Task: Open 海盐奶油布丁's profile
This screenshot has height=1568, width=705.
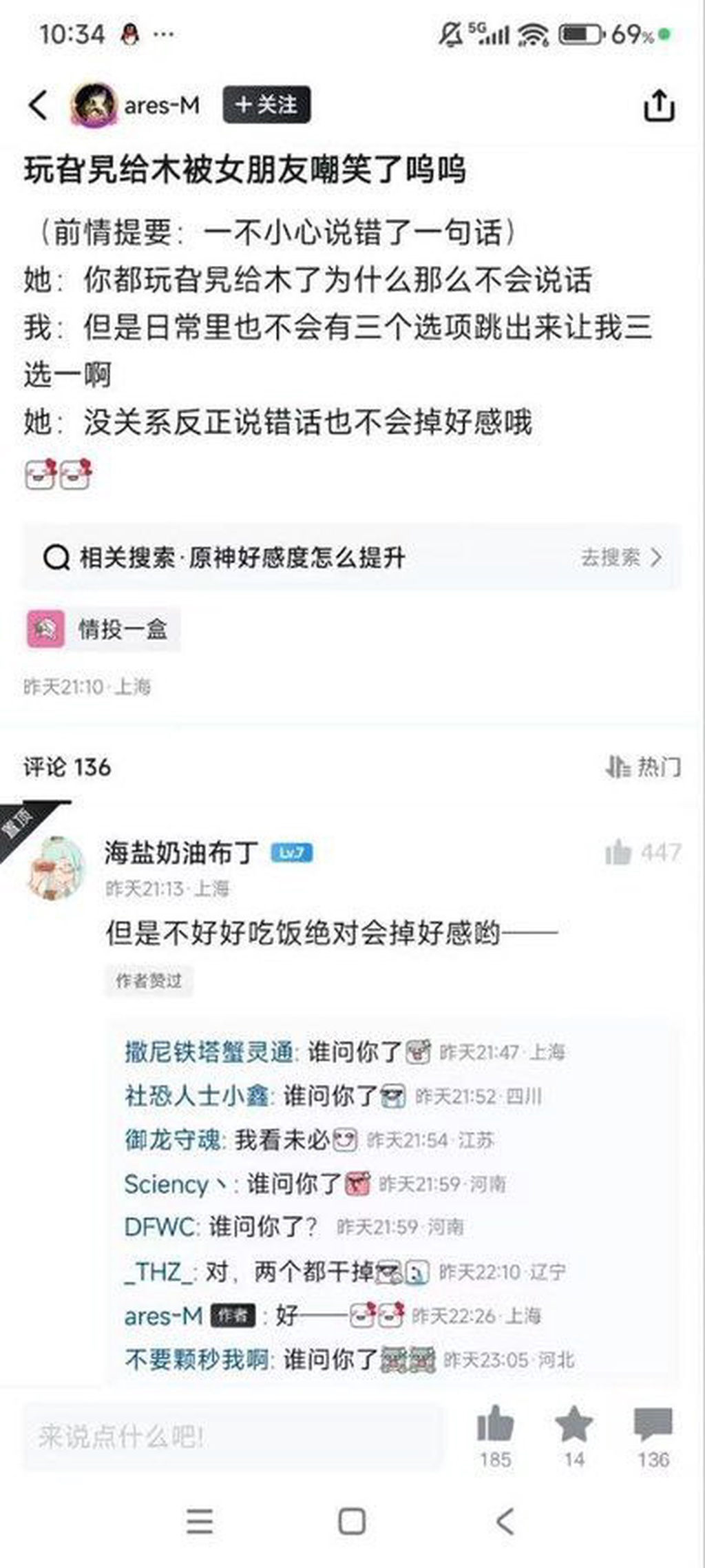Action: point(55,868)
